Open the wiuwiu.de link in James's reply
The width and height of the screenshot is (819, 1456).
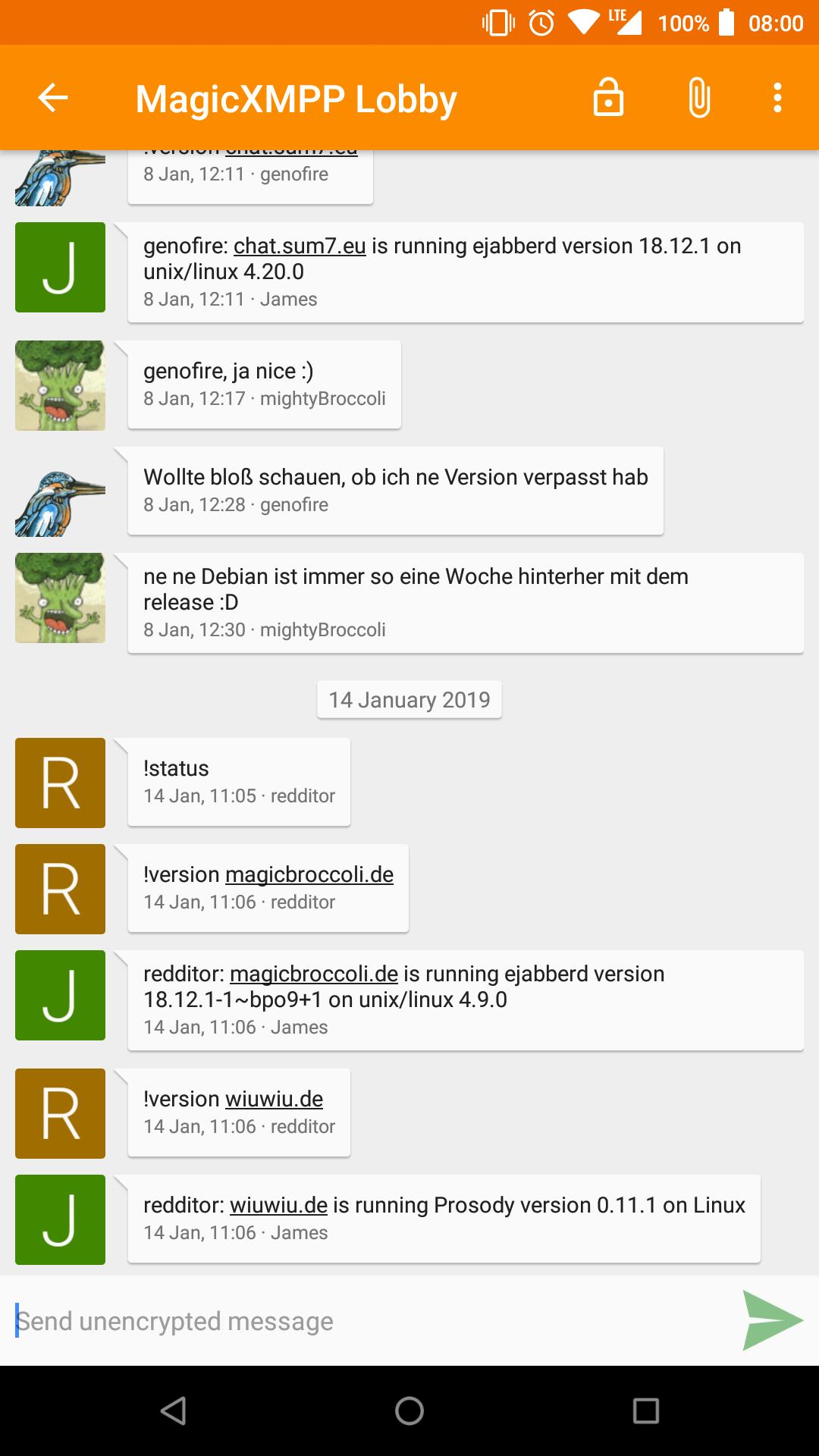coord(279,1205)
